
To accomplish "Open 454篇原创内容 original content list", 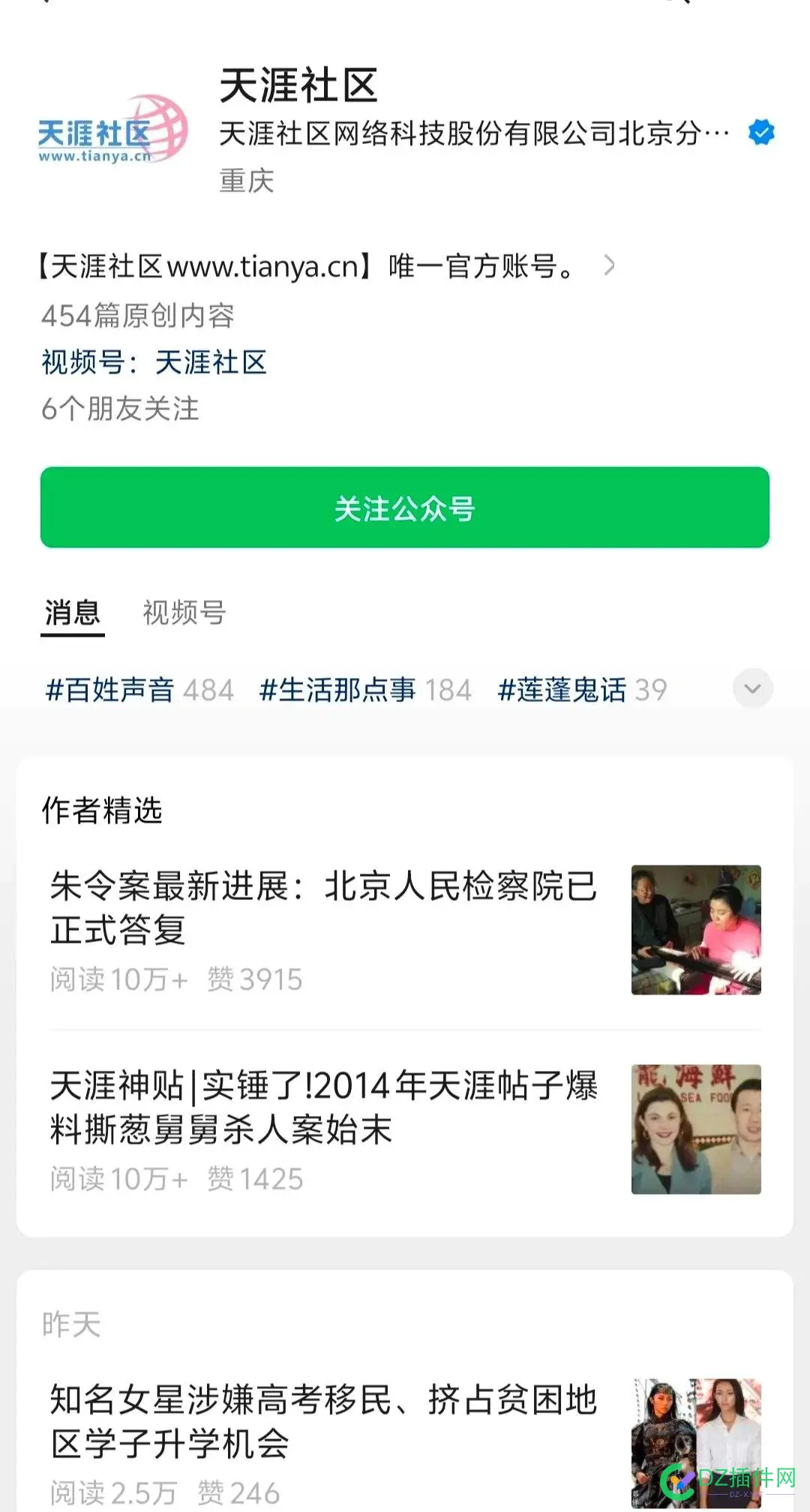I will [x=137, y=318].
